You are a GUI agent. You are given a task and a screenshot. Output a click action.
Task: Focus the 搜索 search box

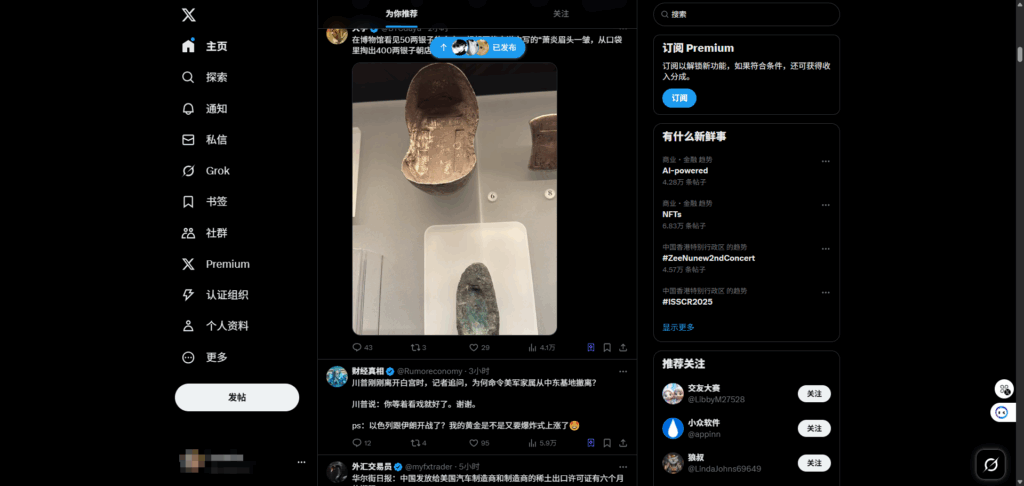point(750,15)
